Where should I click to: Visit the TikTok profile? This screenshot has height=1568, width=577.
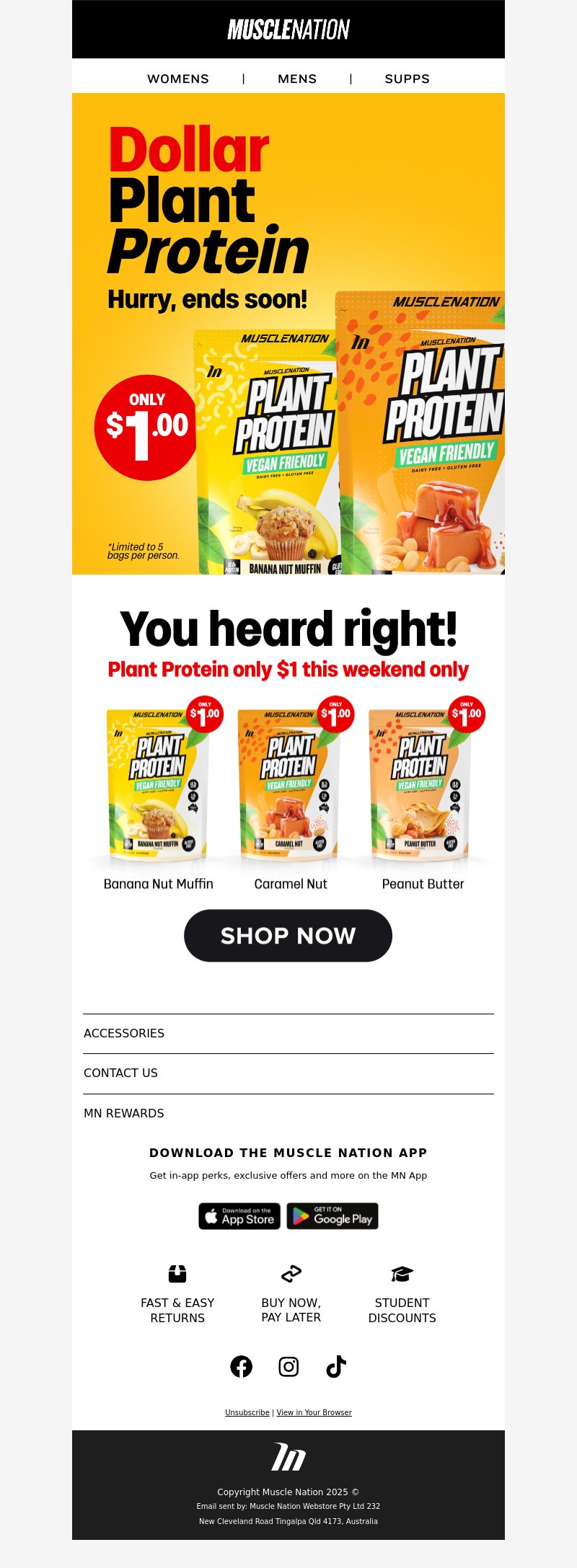[336, 1366]
